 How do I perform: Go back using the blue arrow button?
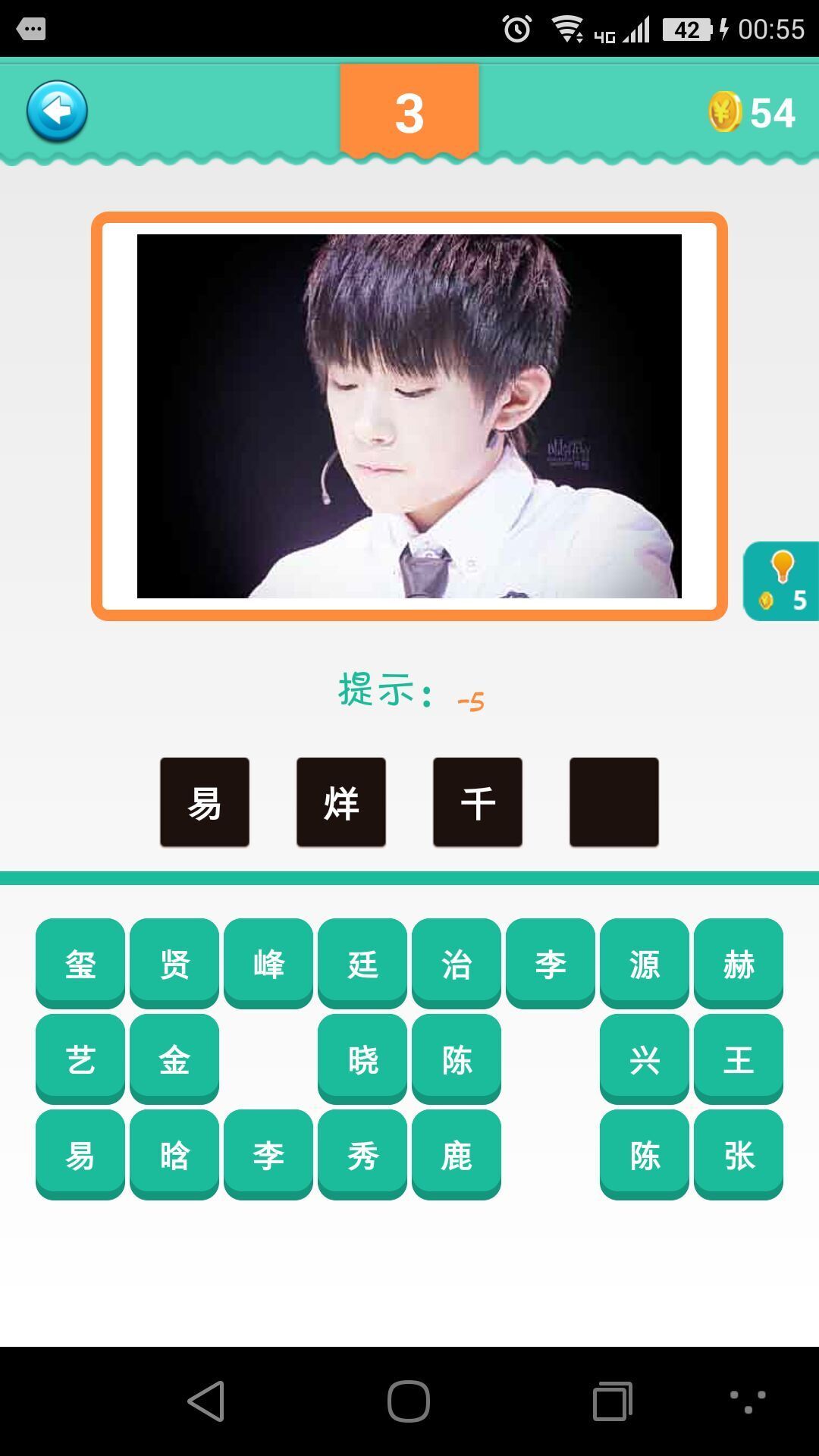point(57,111)
